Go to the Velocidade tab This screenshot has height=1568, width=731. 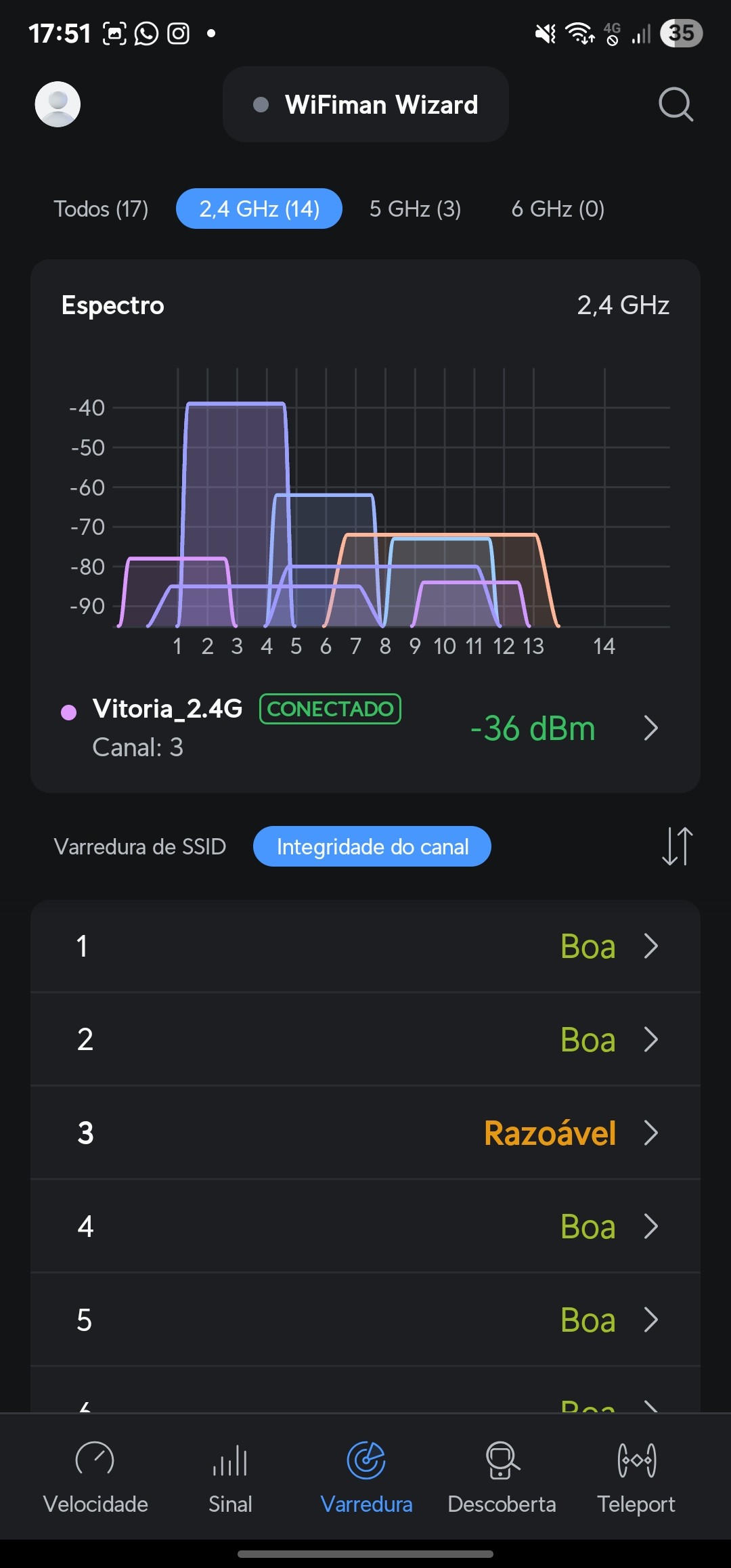[x=95, y=1476]
